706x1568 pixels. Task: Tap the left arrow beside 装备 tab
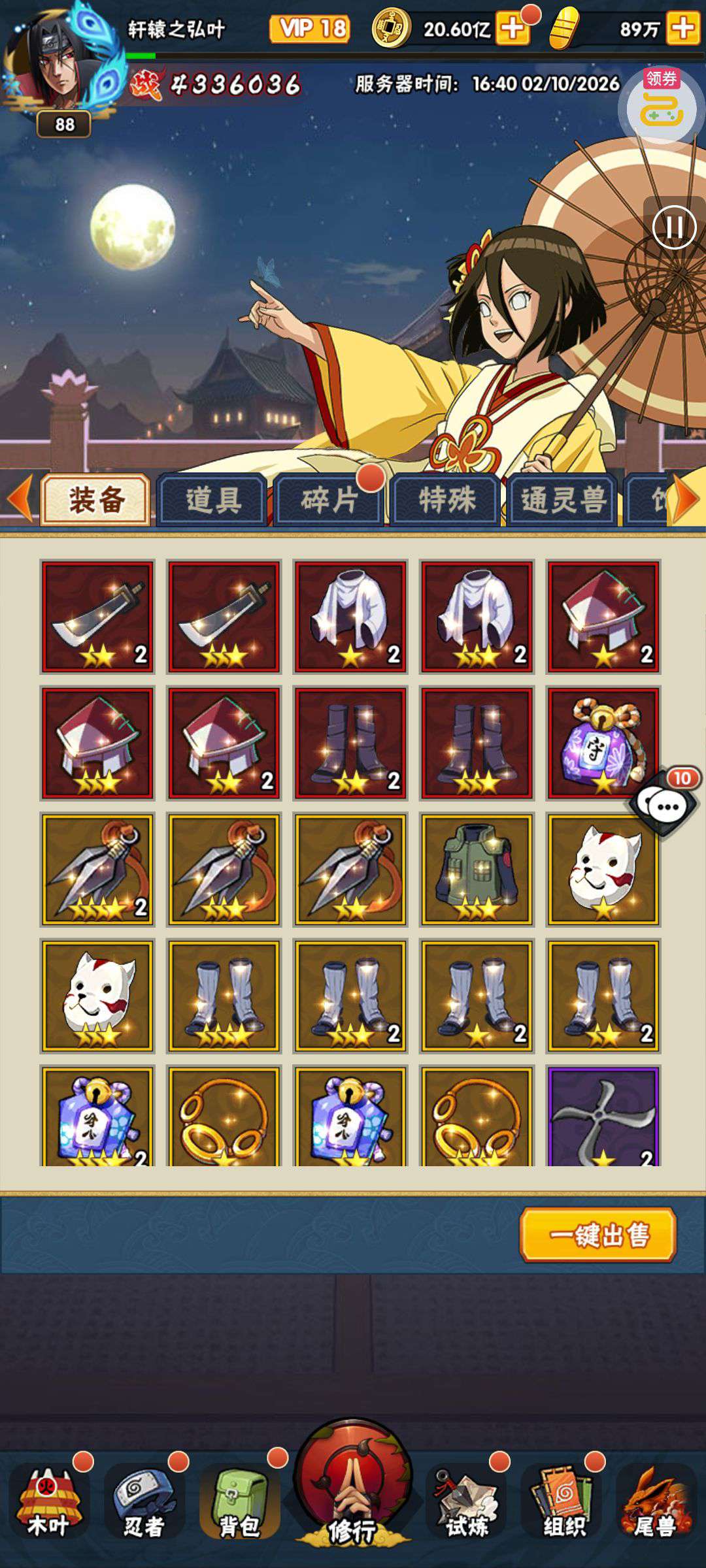click(20, 498)
